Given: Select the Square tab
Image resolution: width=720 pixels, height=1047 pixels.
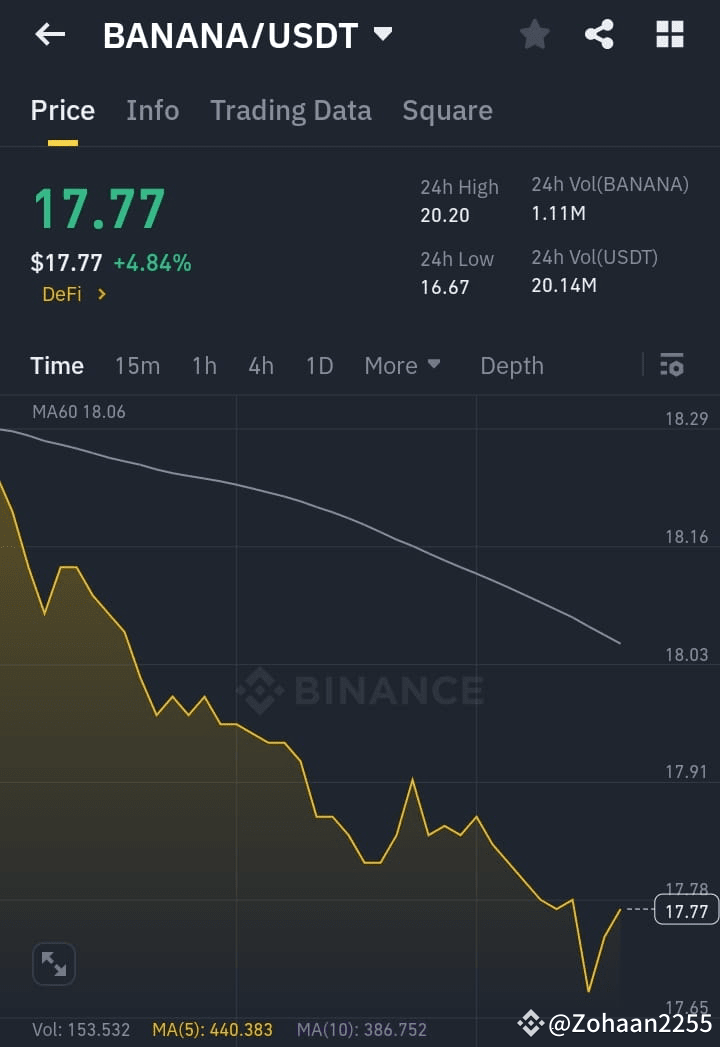Looking at the screenshot, I should pos(447,110).
